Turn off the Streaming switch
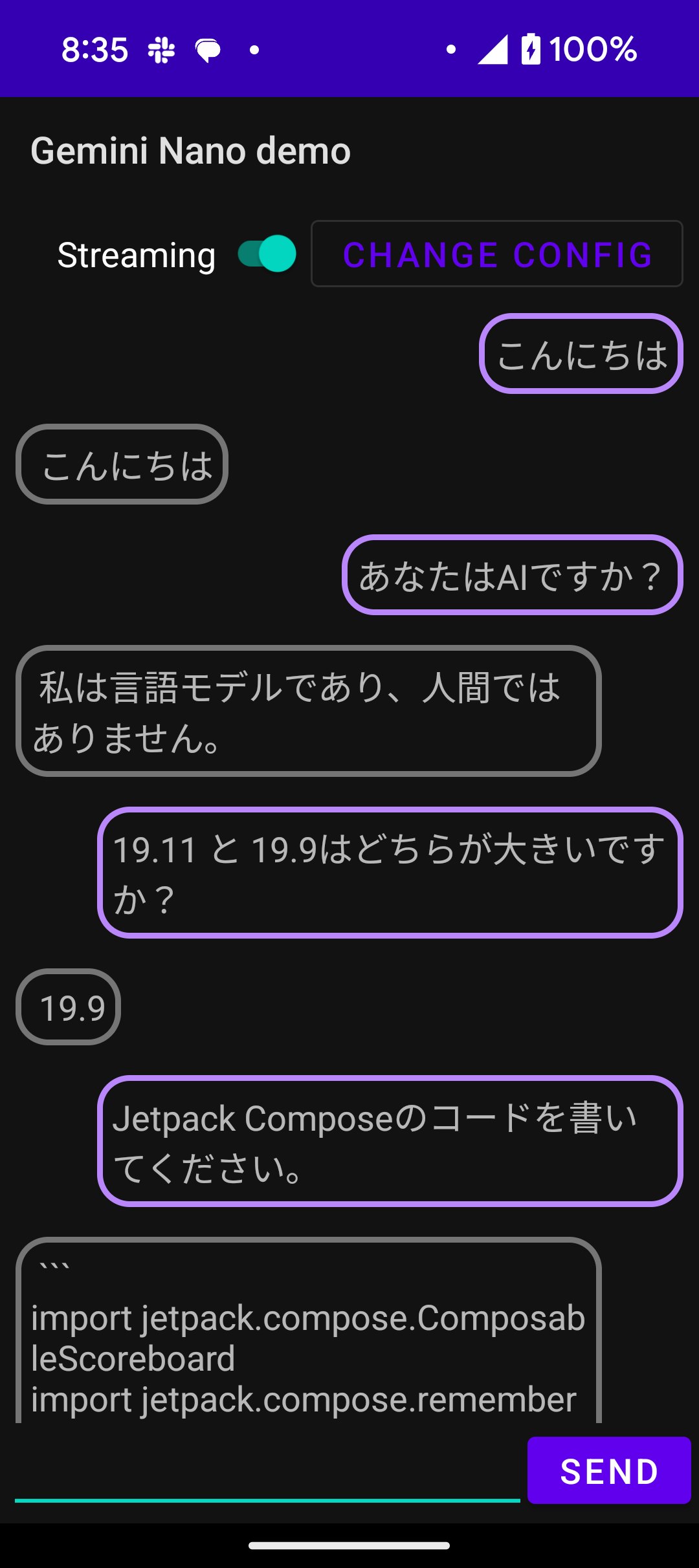The height and width of the screenshot is (1568, 699). pos(267,254)
